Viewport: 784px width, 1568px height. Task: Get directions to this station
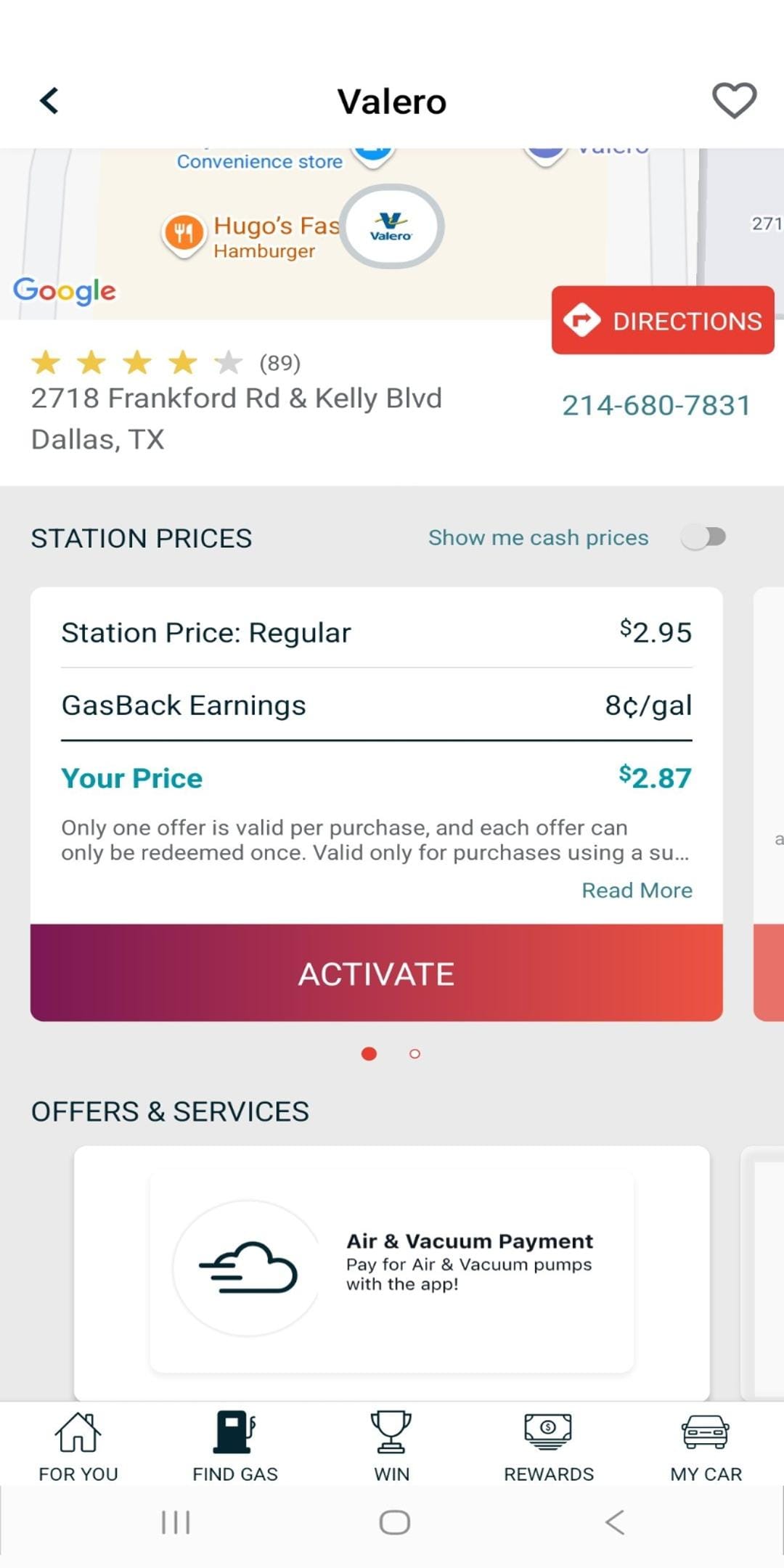(x=663, y=320)
